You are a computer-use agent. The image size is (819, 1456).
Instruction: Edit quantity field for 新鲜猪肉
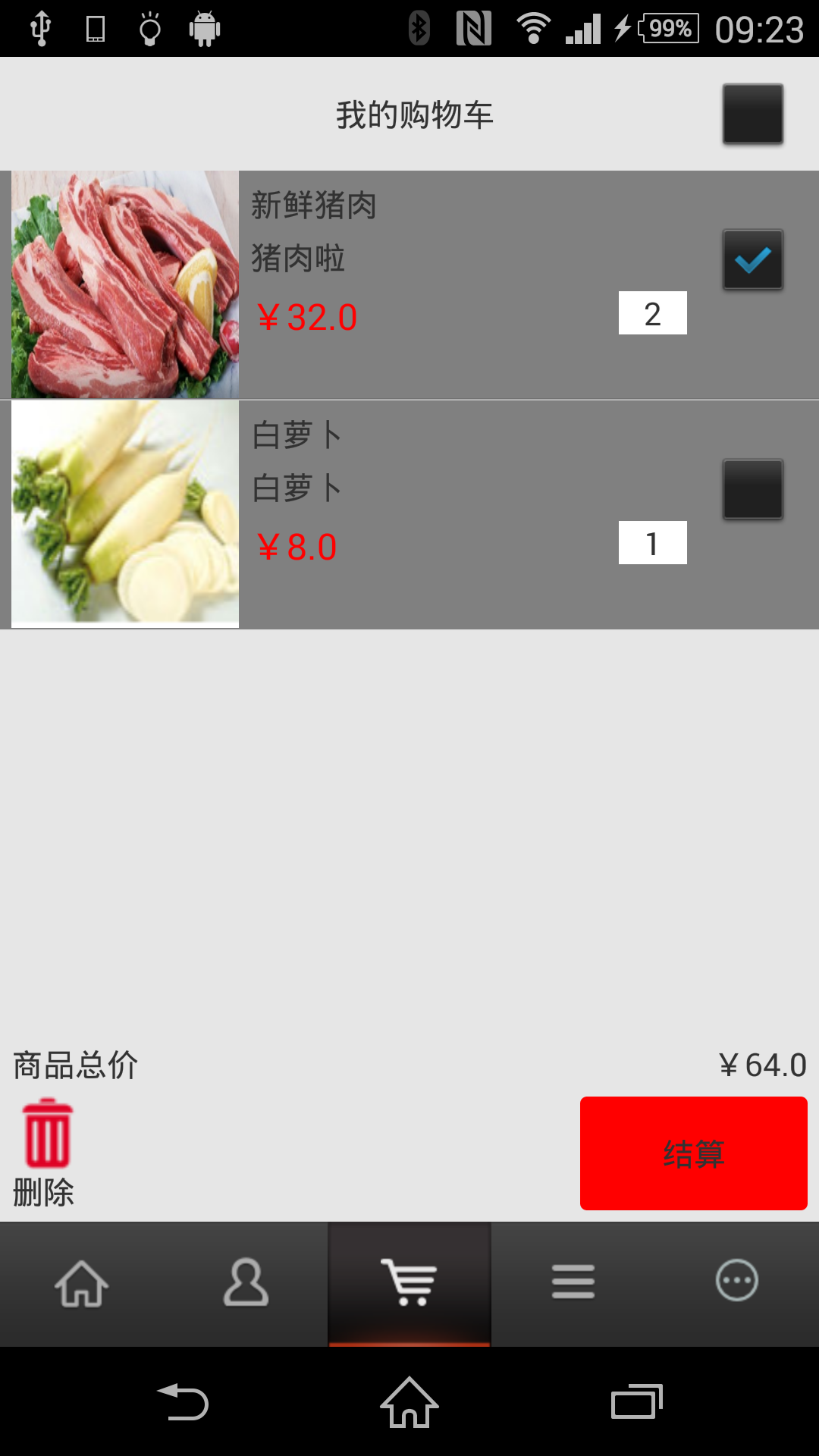tap(652, 313)
